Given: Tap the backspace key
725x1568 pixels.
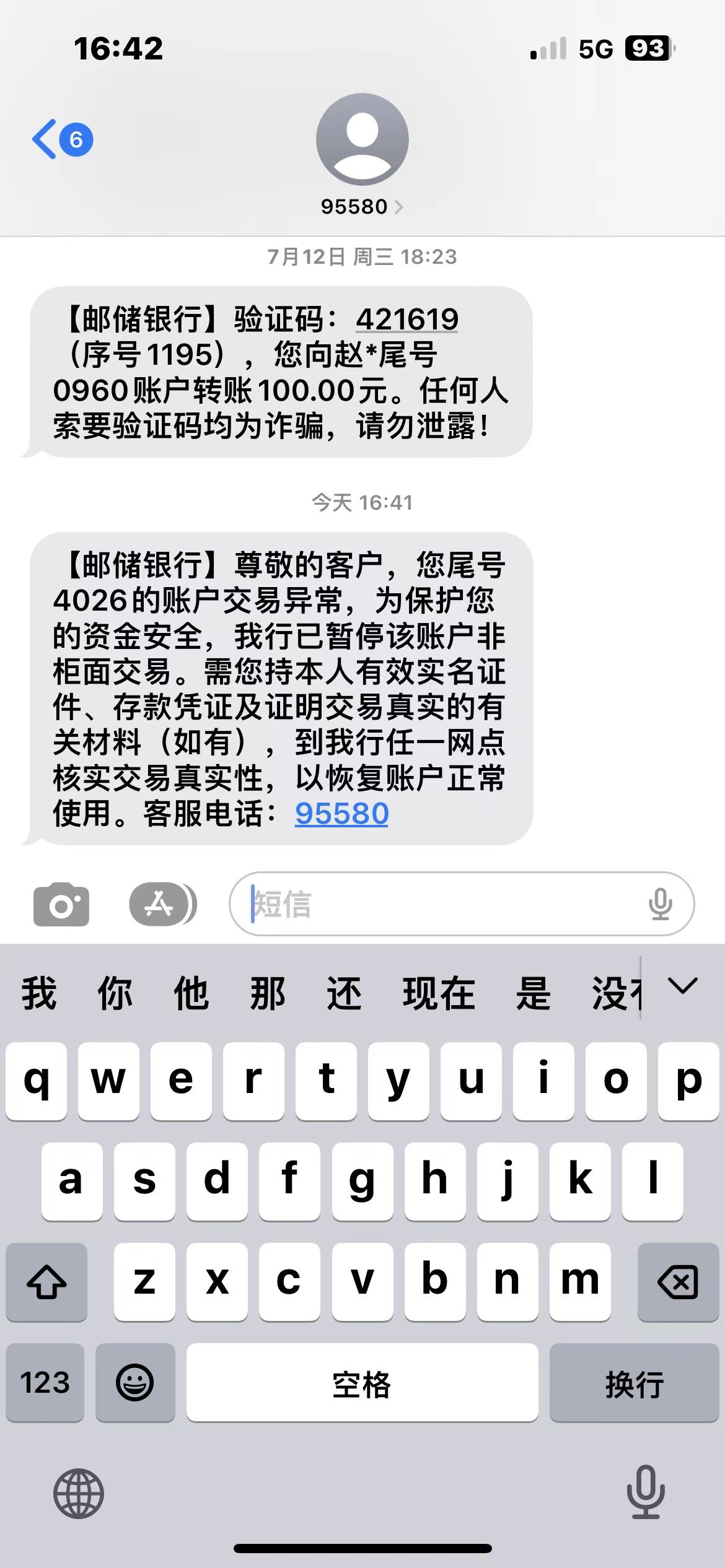Looking at the screenshot, I should (x=678, y=1281).
